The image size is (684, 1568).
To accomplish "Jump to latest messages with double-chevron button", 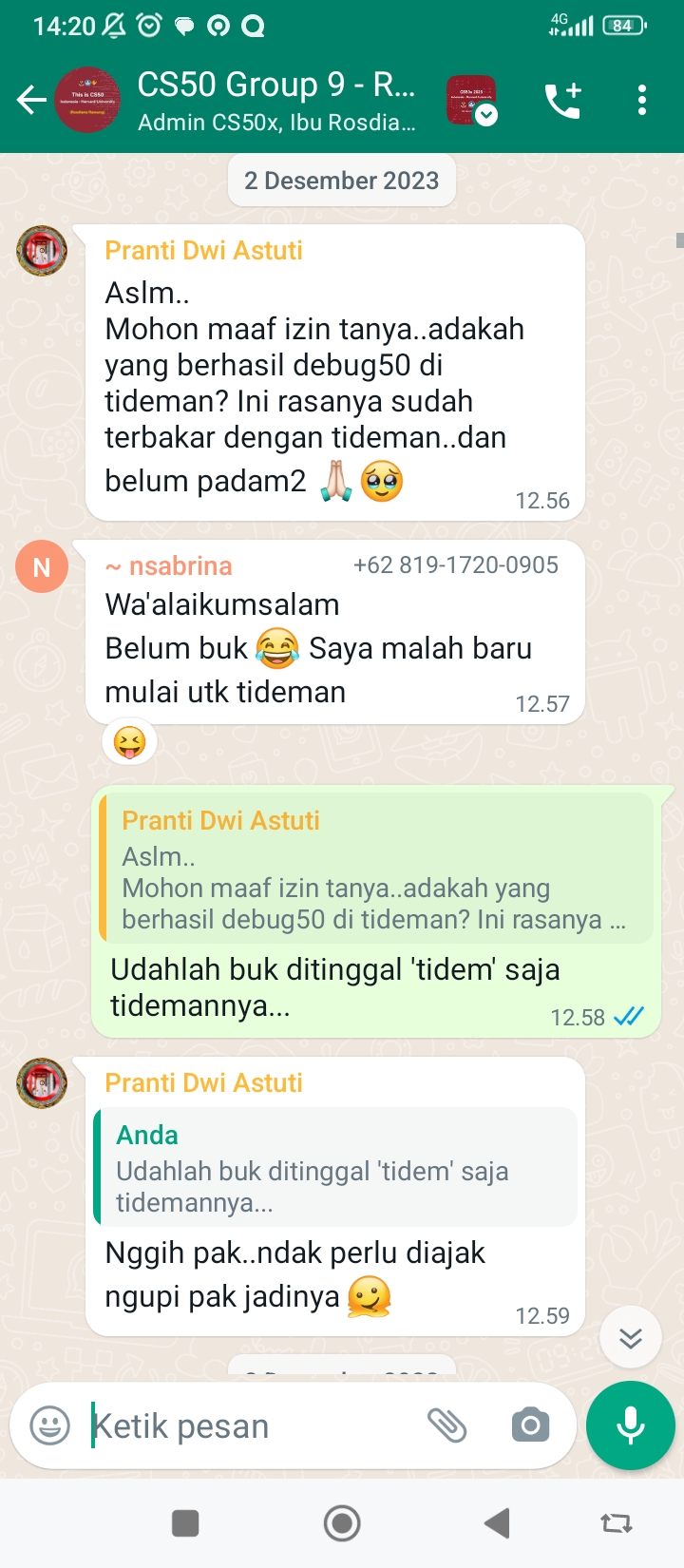I will [x=630, y=1338].
